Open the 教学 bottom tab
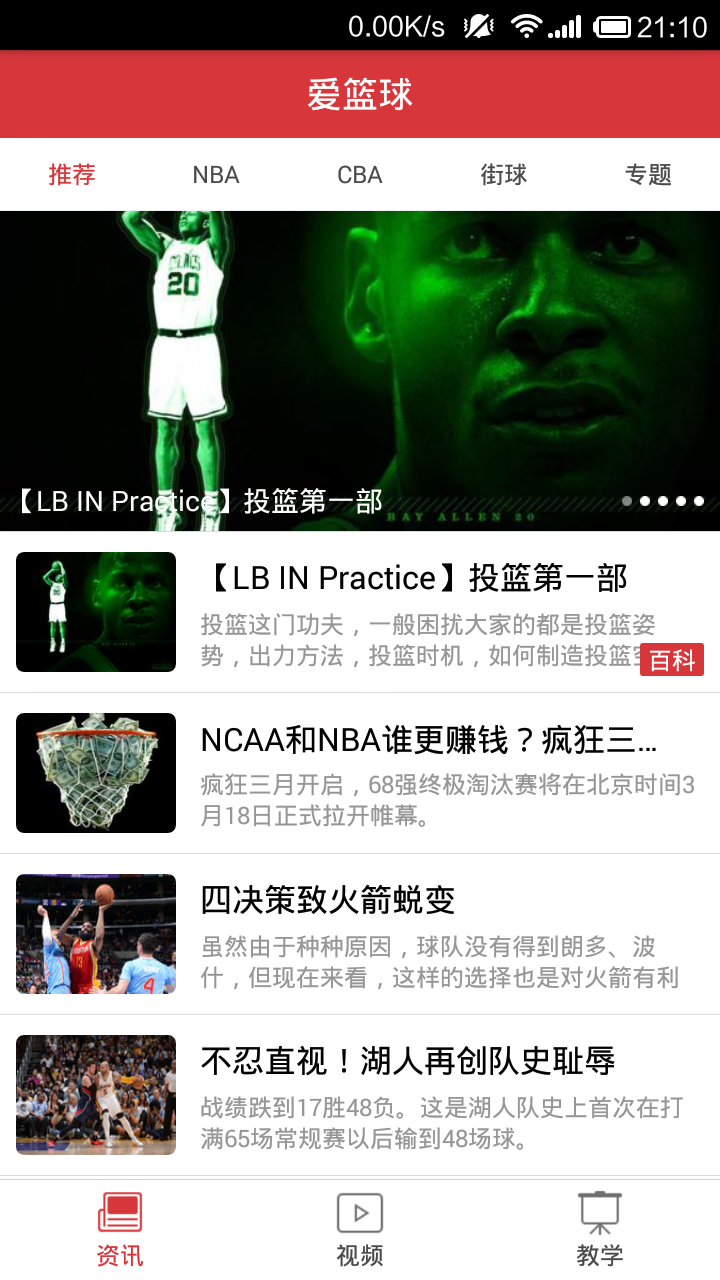The image size is (720, 1280). point(600,1230)
